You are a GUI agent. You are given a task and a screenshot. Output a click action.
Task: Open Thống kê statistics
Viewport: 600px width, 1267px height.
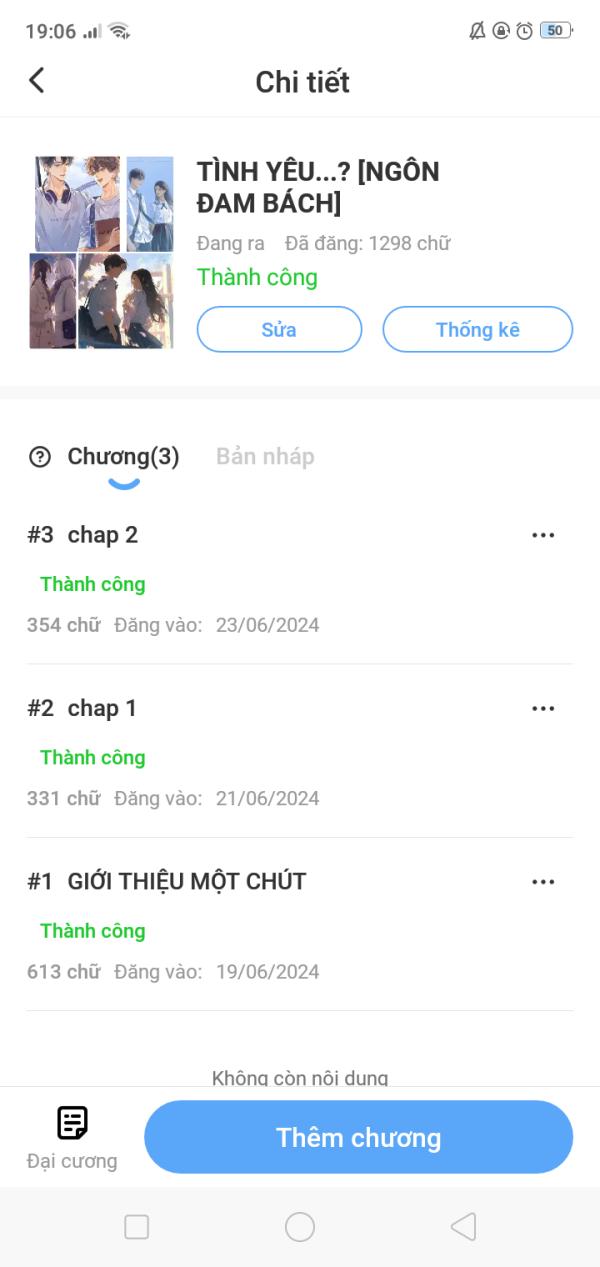tap(477, 330)
